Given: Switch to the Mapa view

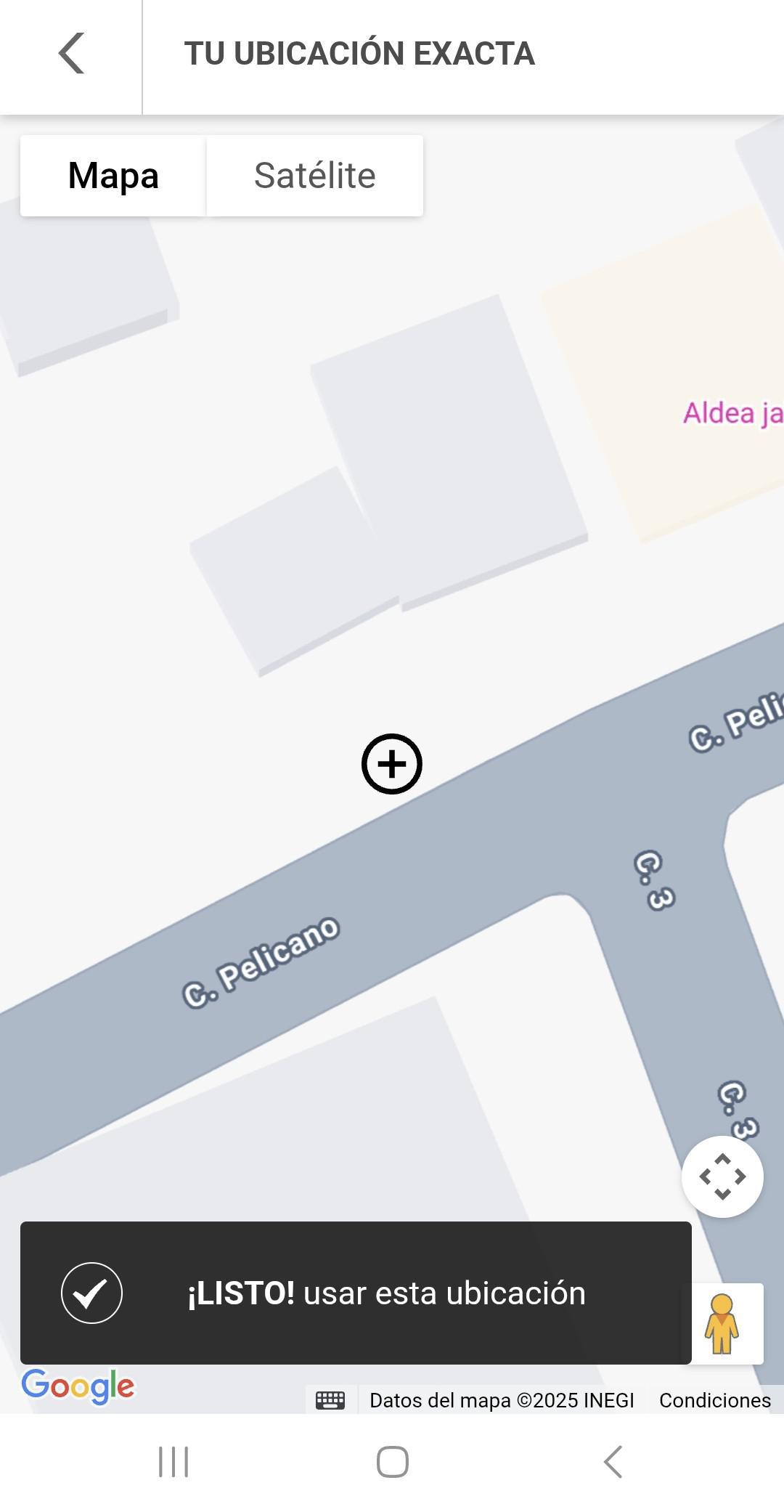Looking at the screenshot, I should click(x=113, y=176).
